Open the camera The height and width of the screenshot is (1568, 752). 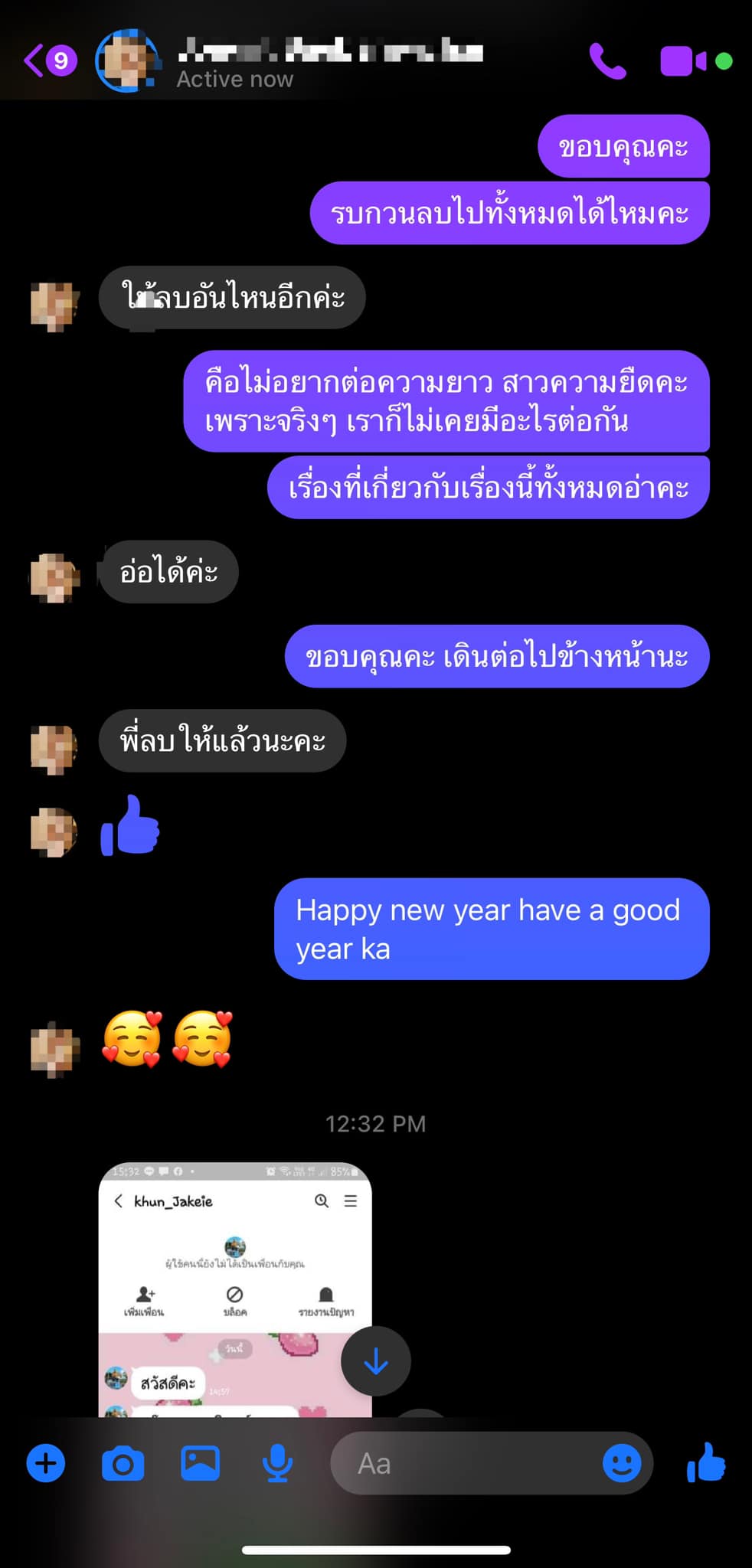point(123,1463)
